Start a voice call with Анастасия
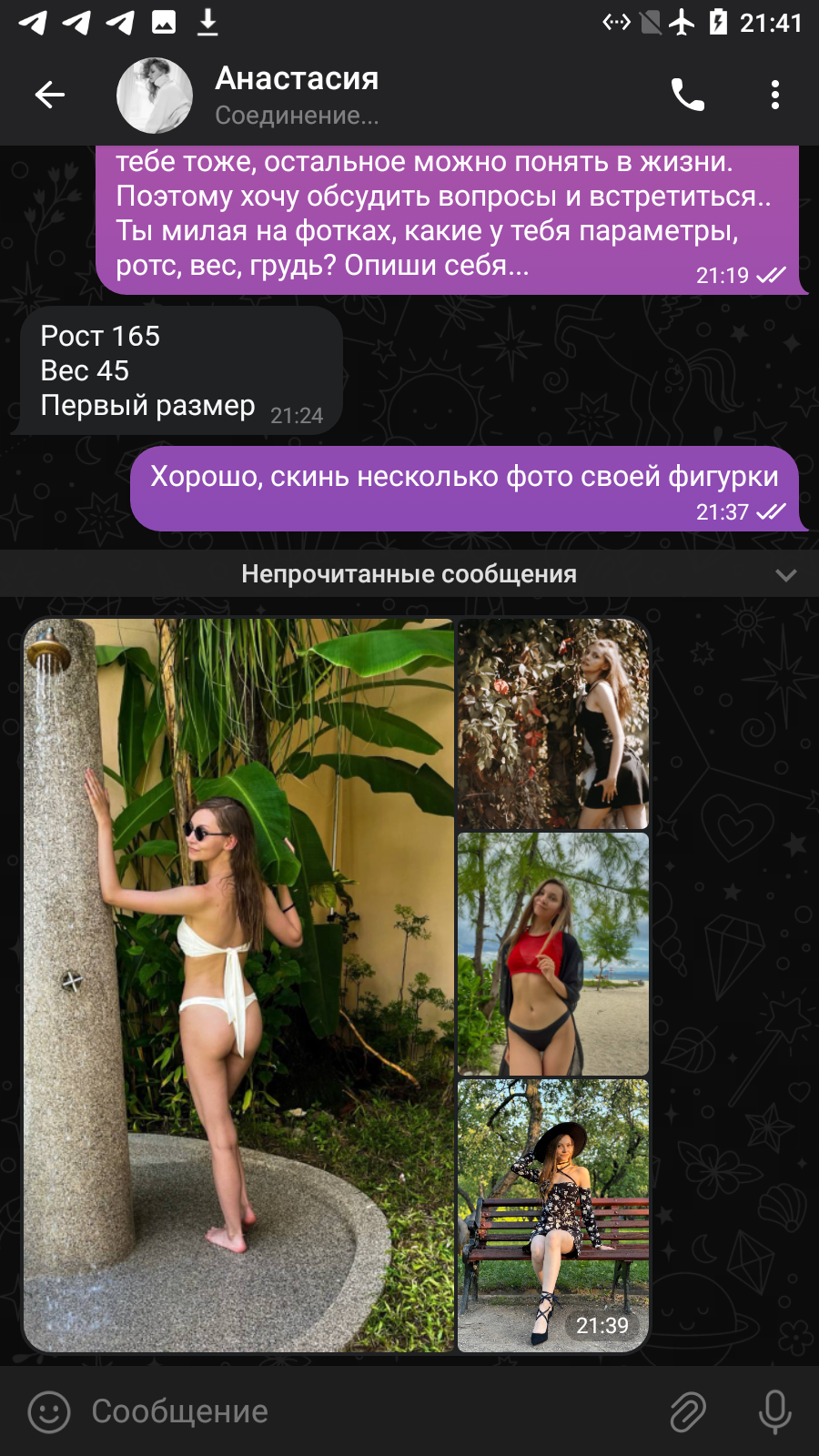Image resolution: width=819 pixels, height=1456 pixels. (688, 95)
